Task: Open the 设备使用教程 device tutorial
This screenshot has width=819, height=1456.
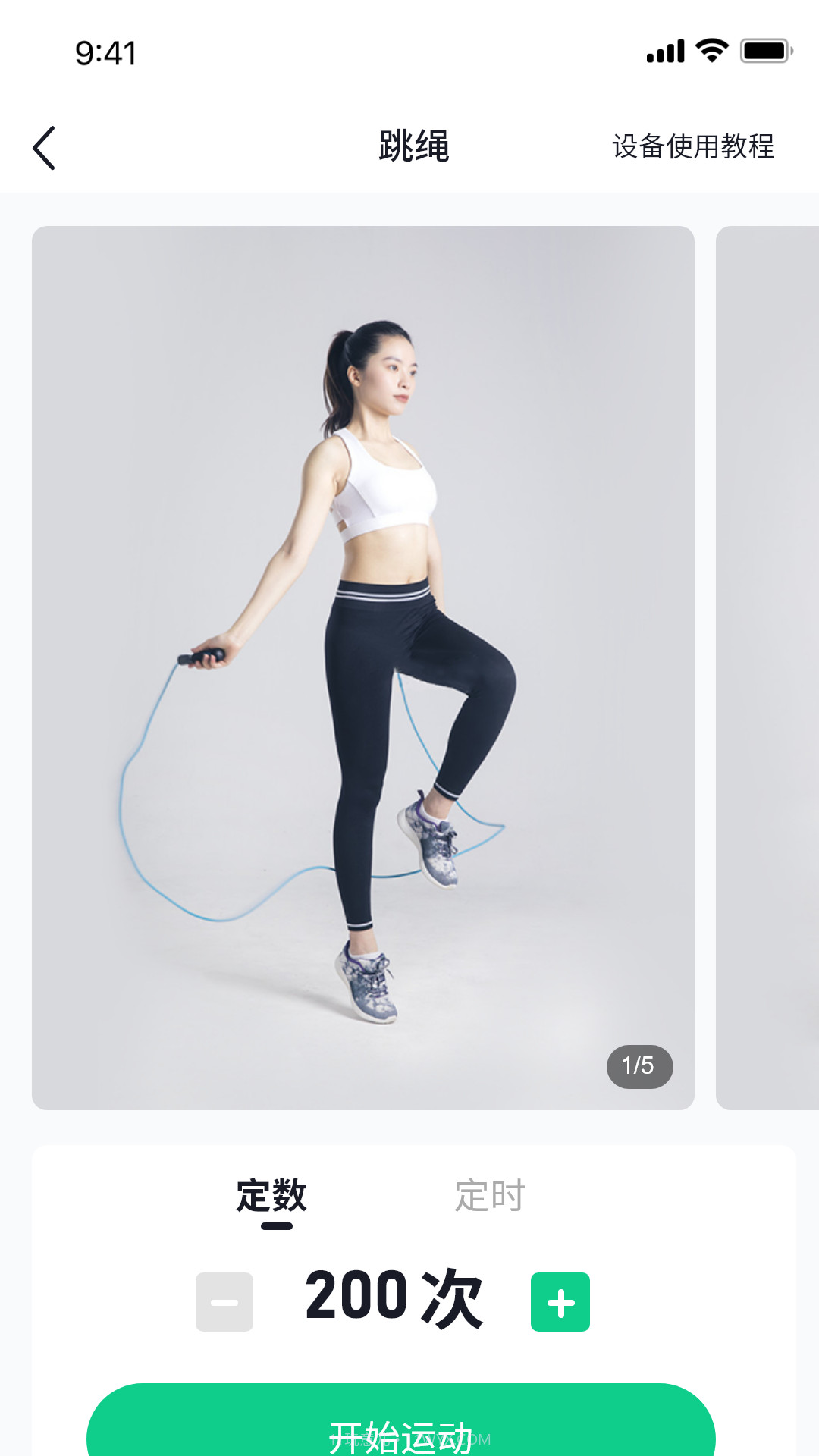Action: coord(692,146)
